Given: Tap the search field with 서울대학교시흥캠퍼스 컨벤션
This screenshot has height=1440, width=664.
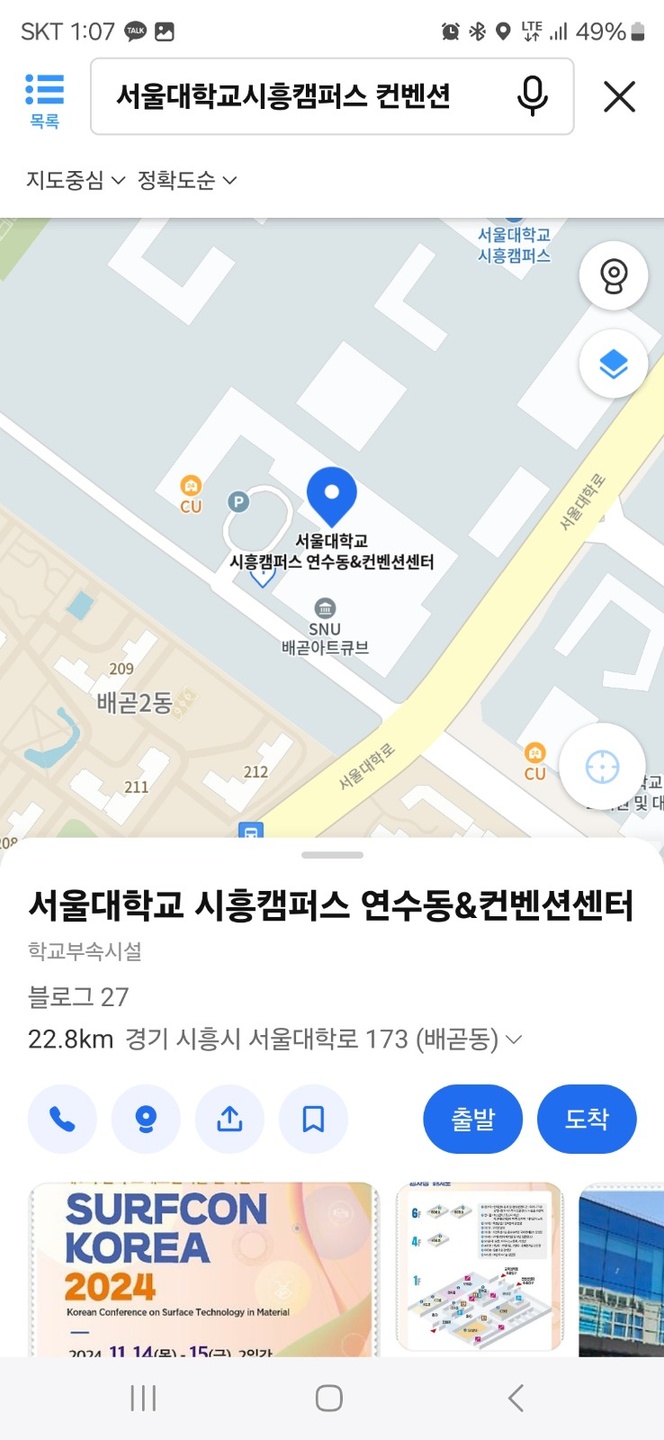Looking at the screenshot, I should coord(300,97).
